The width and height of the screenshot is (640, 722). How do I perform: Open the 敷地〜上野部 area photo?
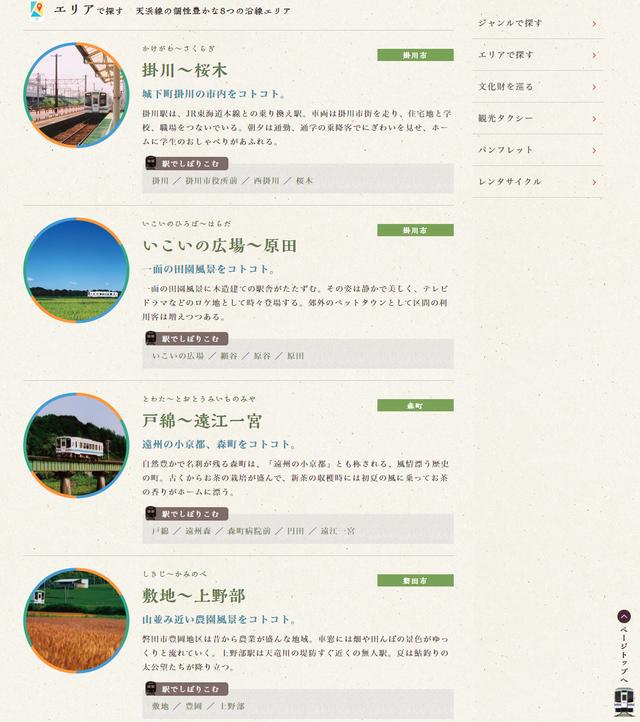(76, 619)
